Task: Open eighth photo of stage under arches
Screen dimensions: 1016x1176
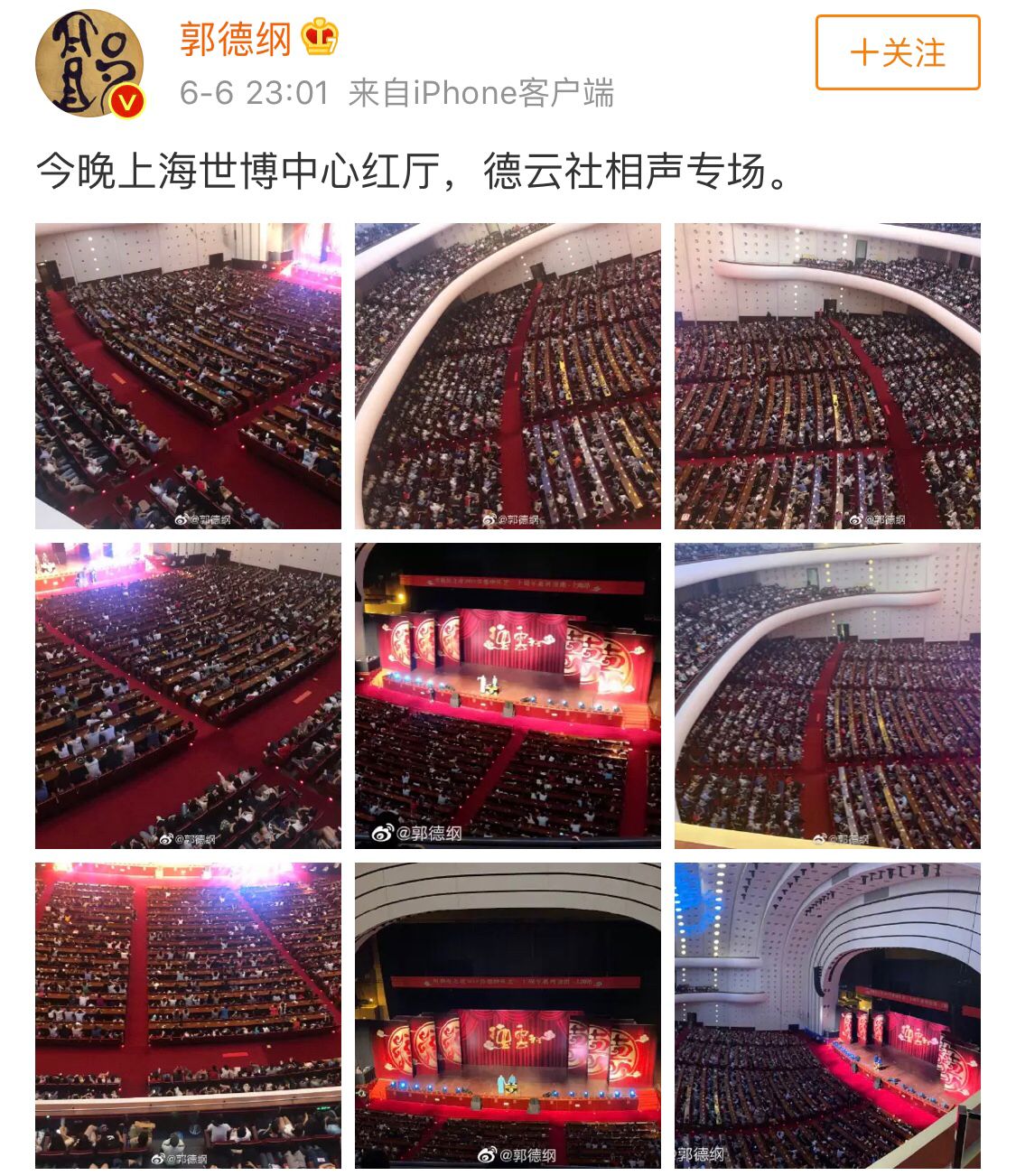Action: (x=508, y=1015)
